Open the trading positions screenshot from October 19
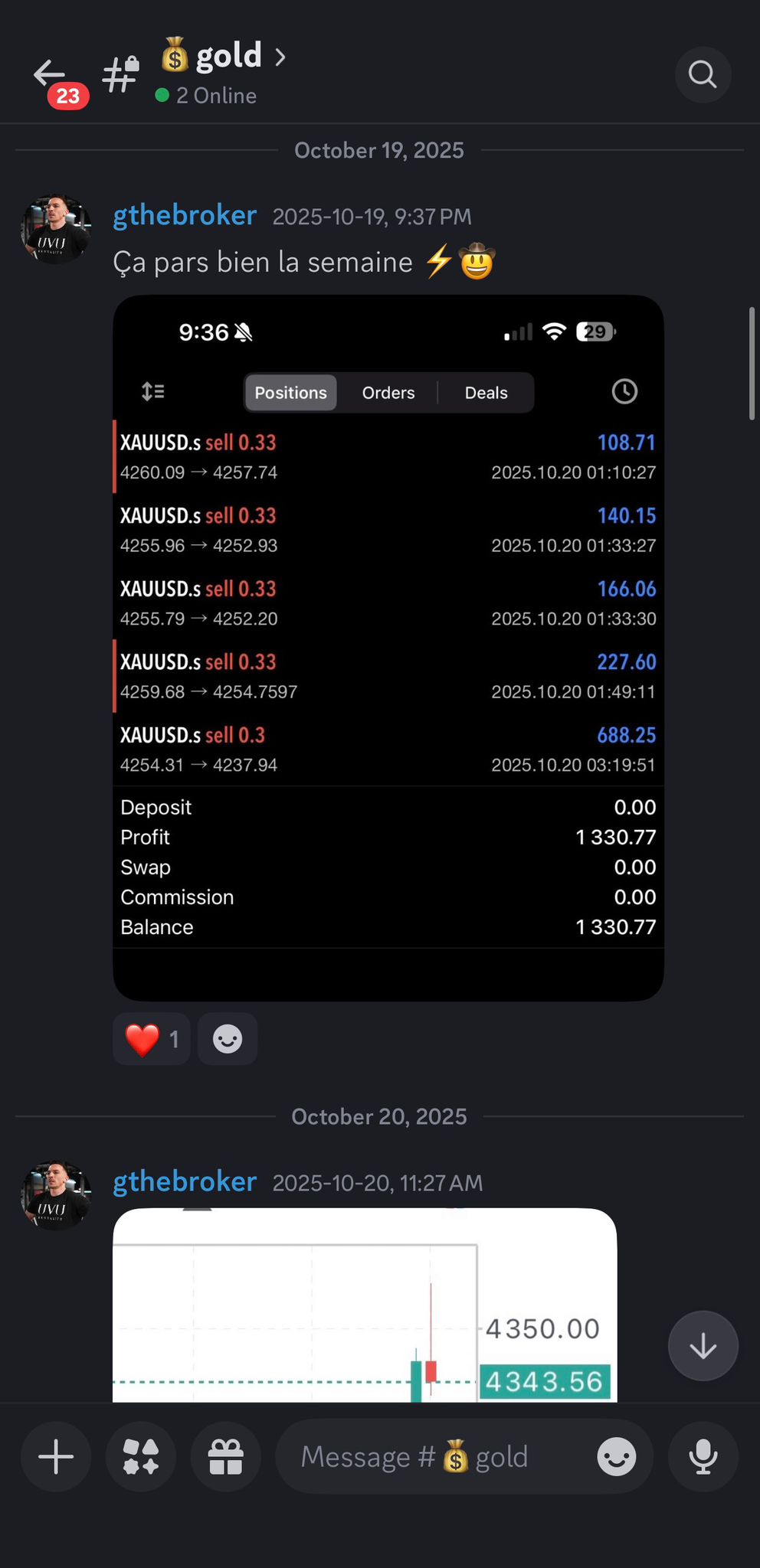 pyautogui.click(x=388, y=647)
